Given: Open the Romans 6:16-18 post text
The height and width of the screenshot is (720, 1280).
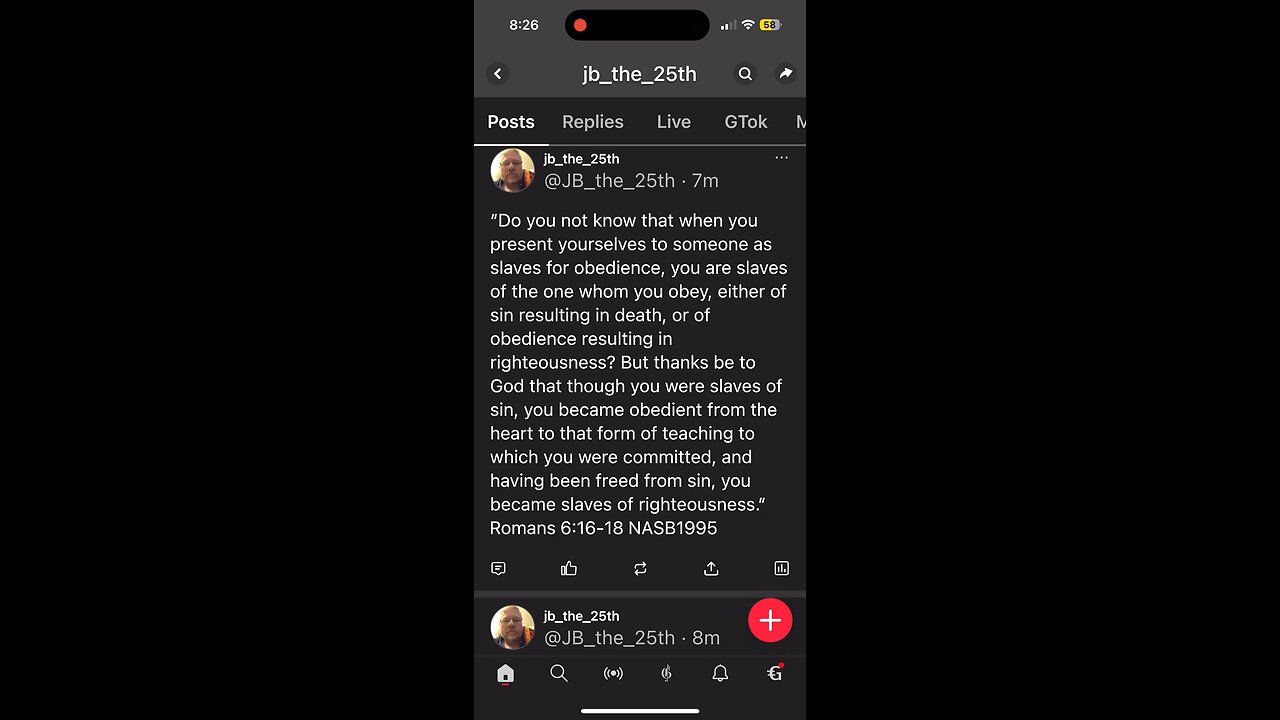Looking at the screenshot, I should [638, 374].
